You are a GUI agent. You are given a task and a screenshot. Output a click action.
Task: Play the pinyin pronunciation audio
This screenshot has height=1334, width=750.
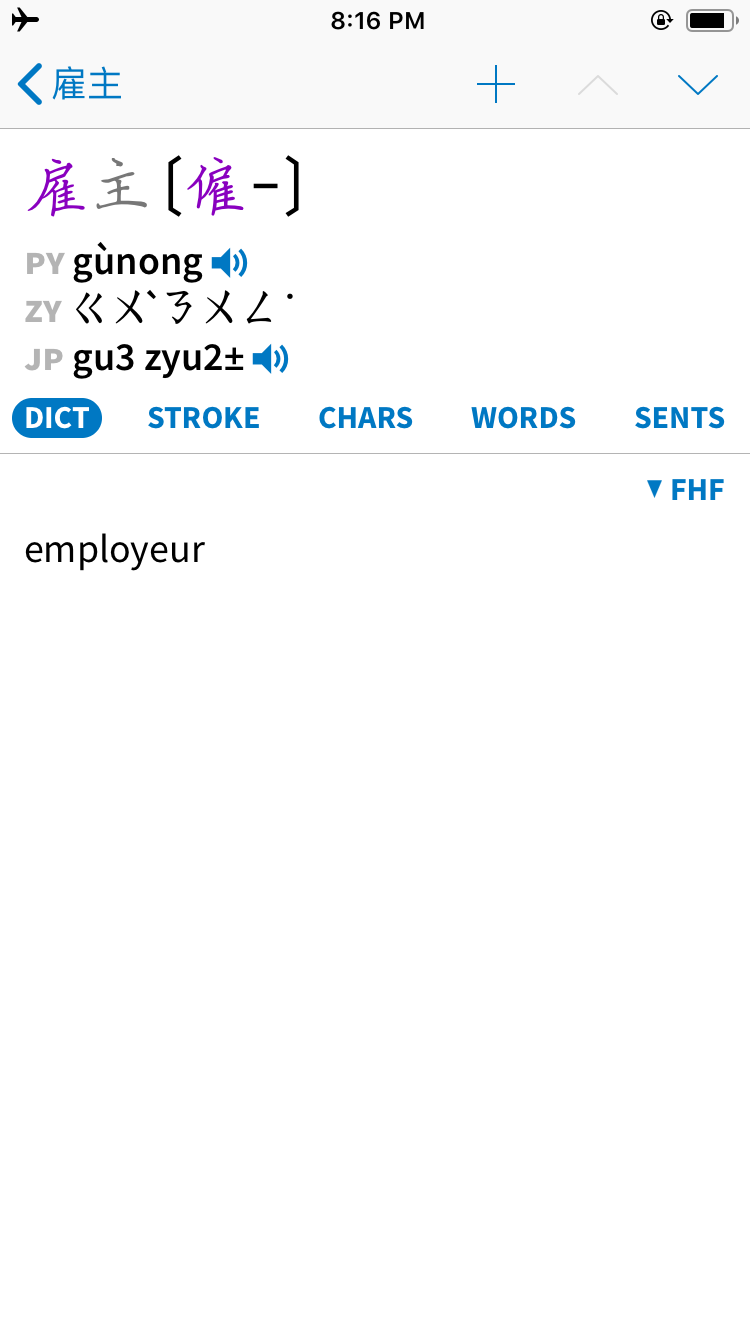[x=230, y=263]
